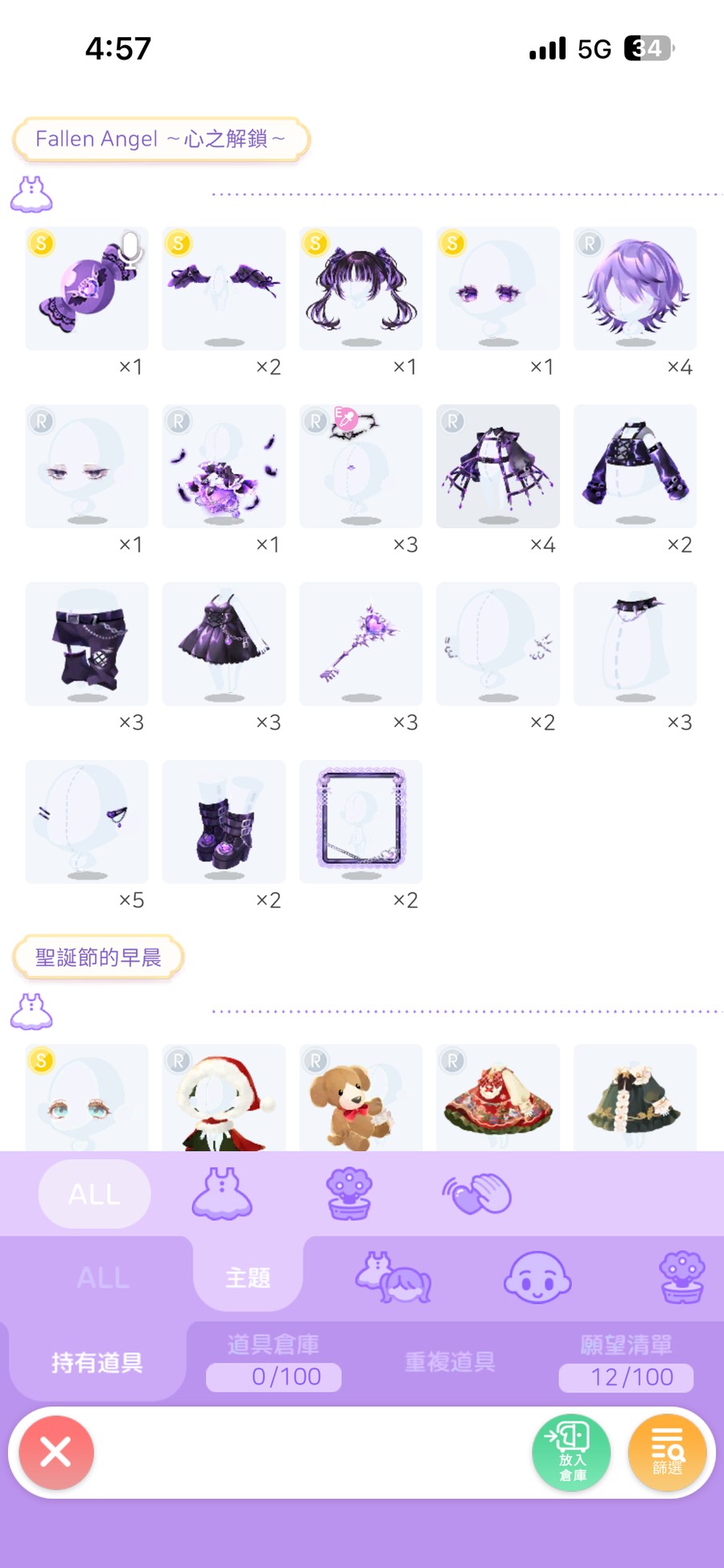
Task: Open the 篩選 filter button
Action: [x=667, y=1452]
